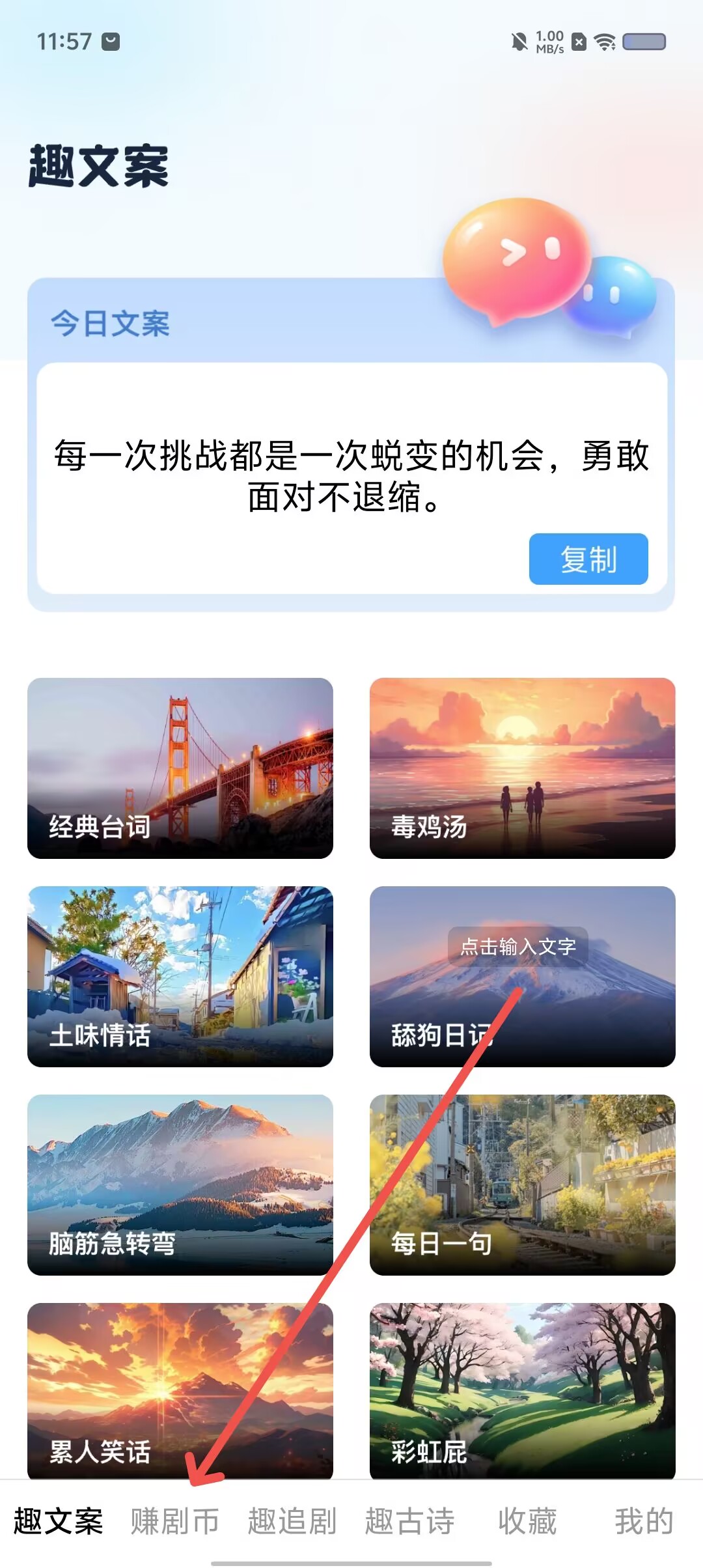Screen dimensions: 703x1568
Task: Open the 每日一句 card
Action: [522, 1184]
